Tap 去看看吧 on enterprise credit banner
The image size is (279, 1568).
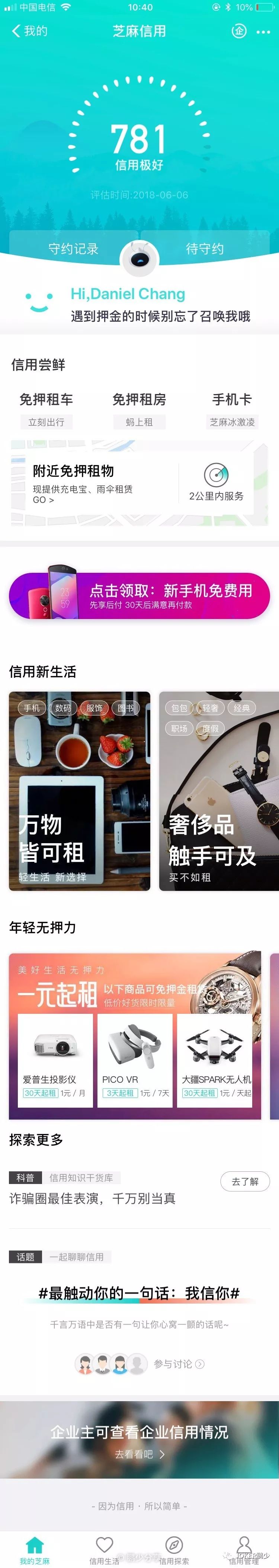point(139,1454)
